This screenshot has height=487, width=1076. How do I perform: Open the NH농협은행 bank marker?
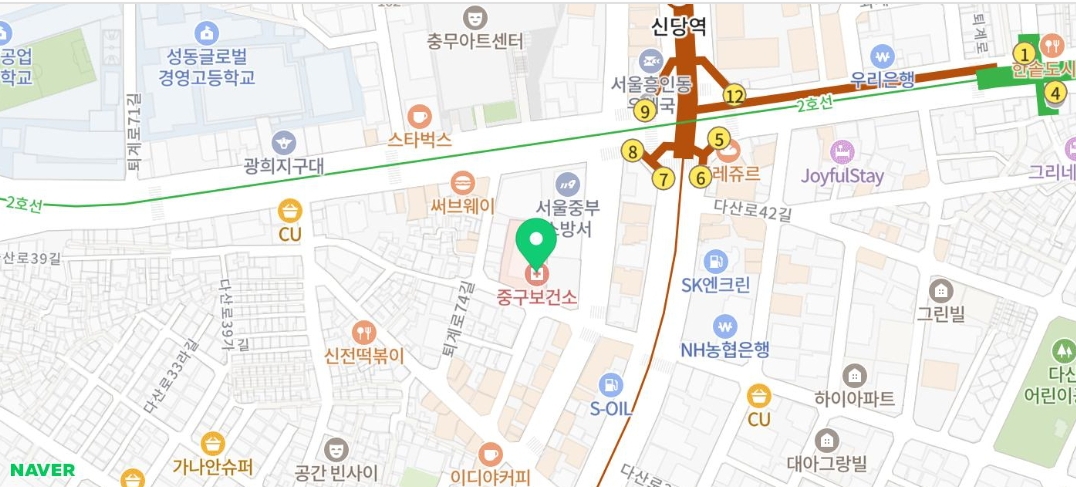(725, 326)
